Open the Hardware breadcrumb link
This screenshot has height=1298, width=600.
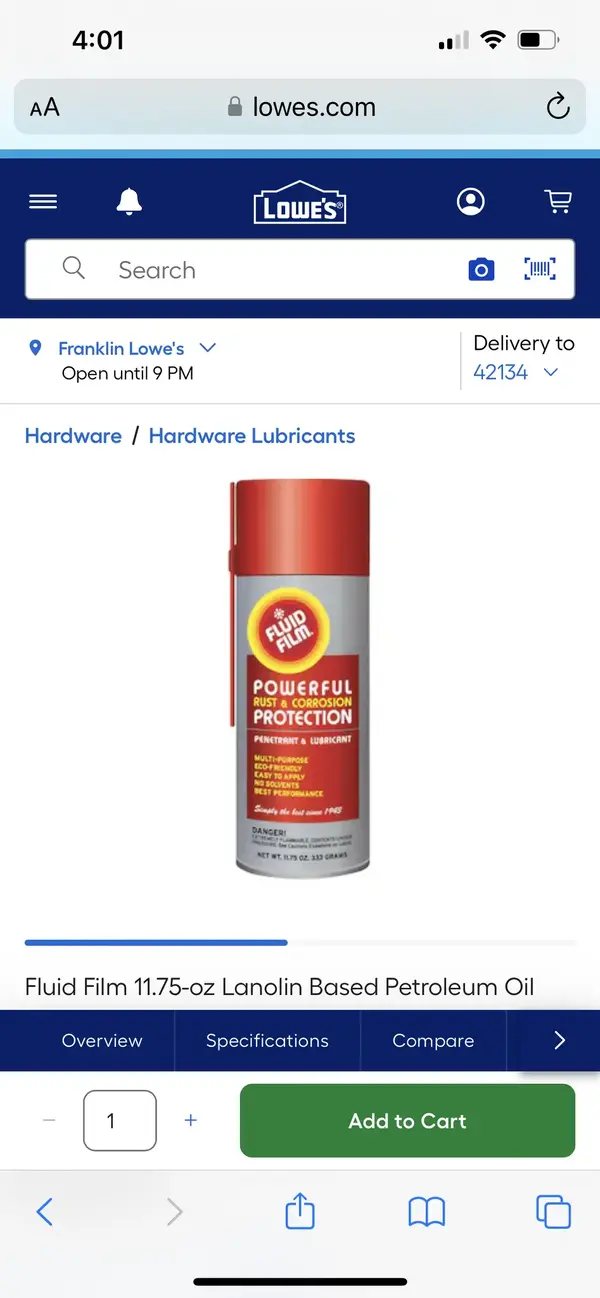pos(73,436)
